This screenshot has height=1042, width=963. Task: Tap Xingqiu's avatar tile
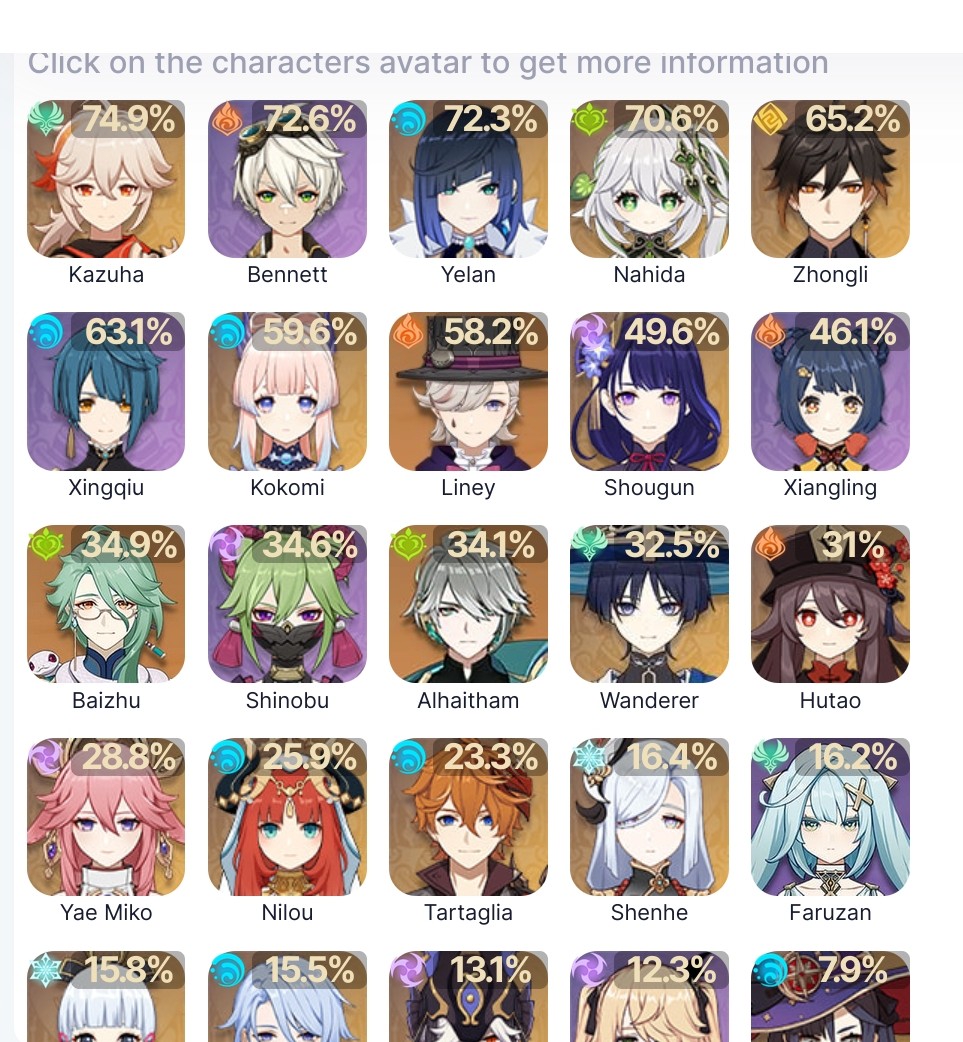coord(106,392)
